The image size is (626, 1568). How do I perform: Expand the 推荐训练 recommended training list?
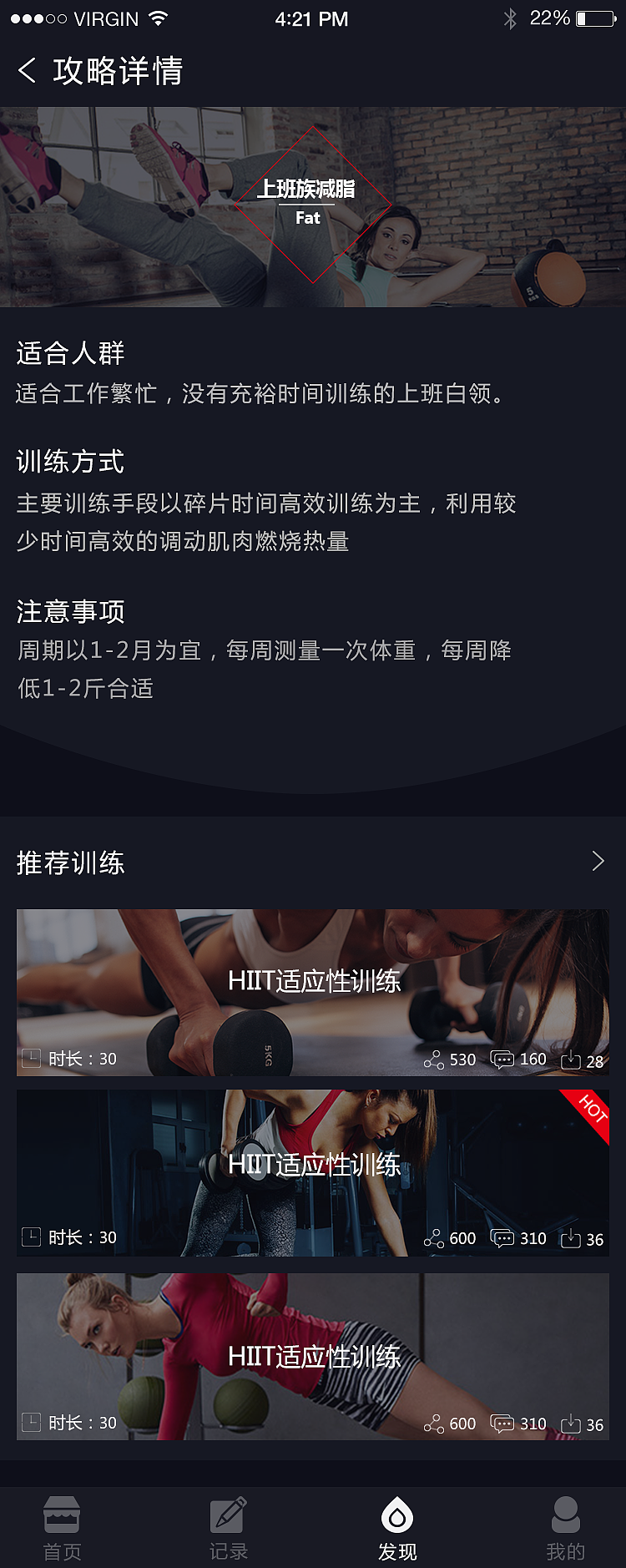598,861
